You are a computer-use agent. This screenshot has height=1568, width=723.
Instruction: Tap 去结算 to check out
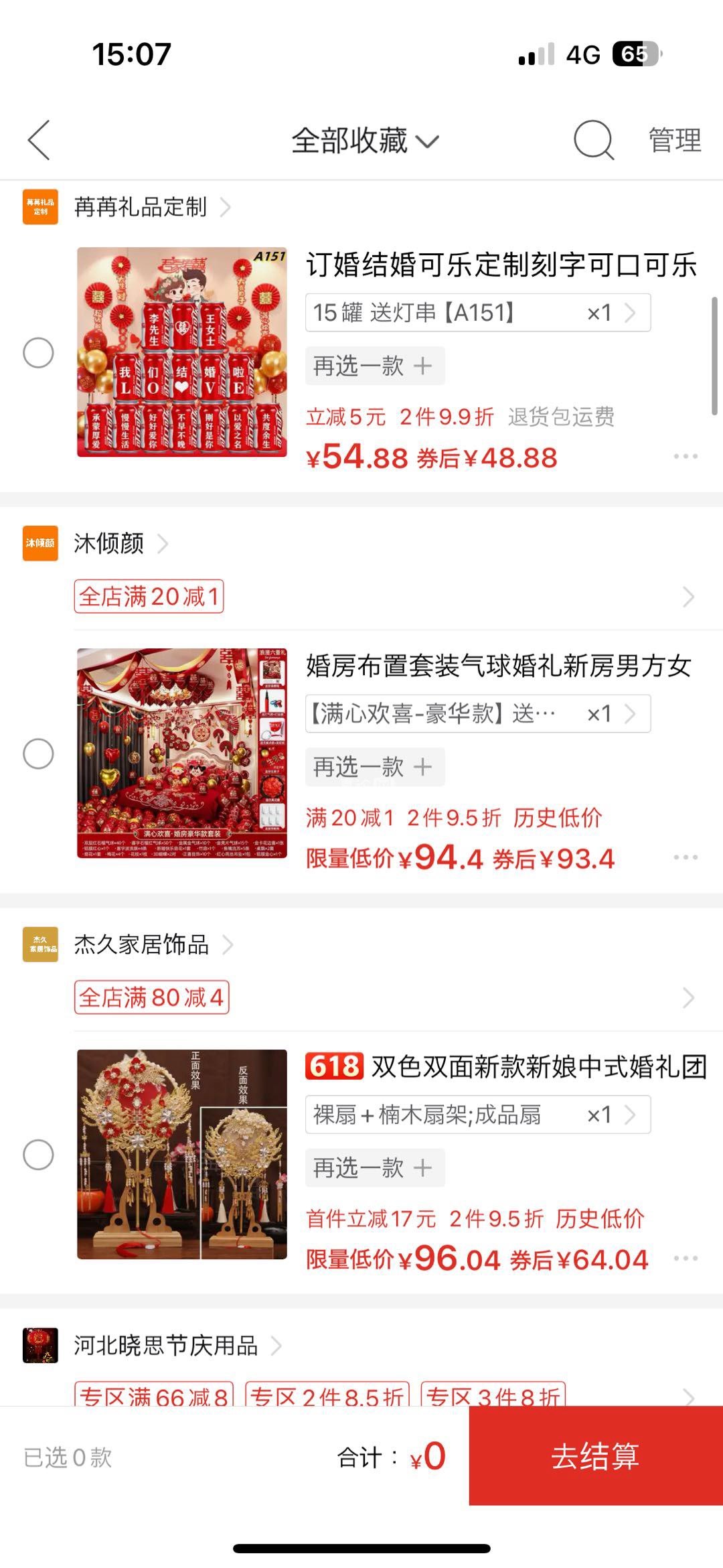coord(595,1457)
